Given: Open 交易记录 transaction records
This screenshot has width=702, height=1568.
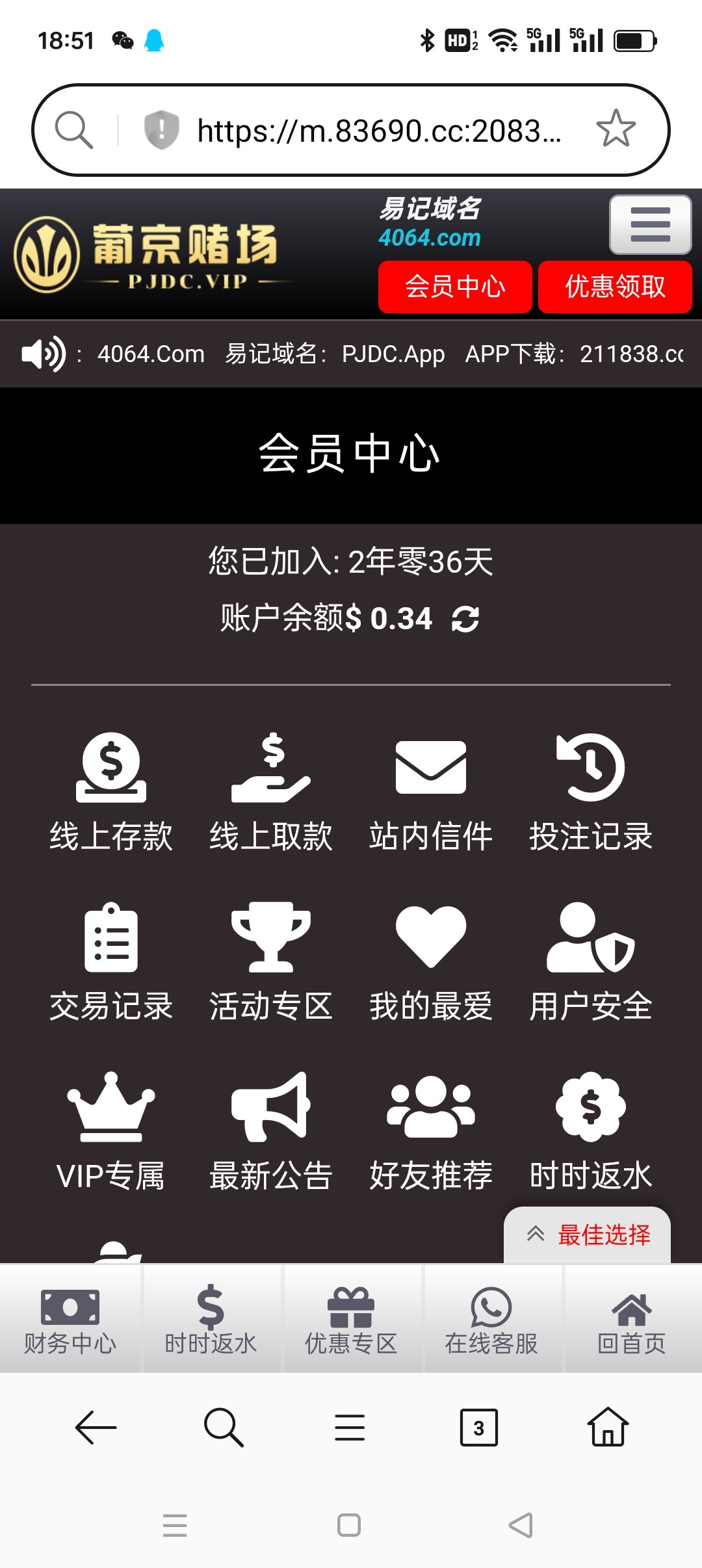Looking at the screenshot, I should (x=111, y=962).
